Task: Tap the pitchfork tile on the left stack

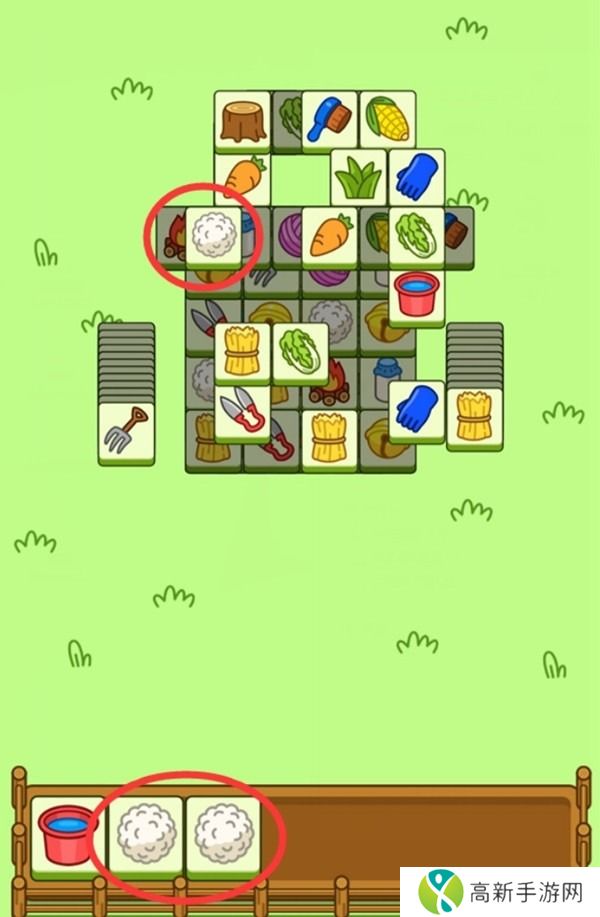Action: tap(126, 431)
